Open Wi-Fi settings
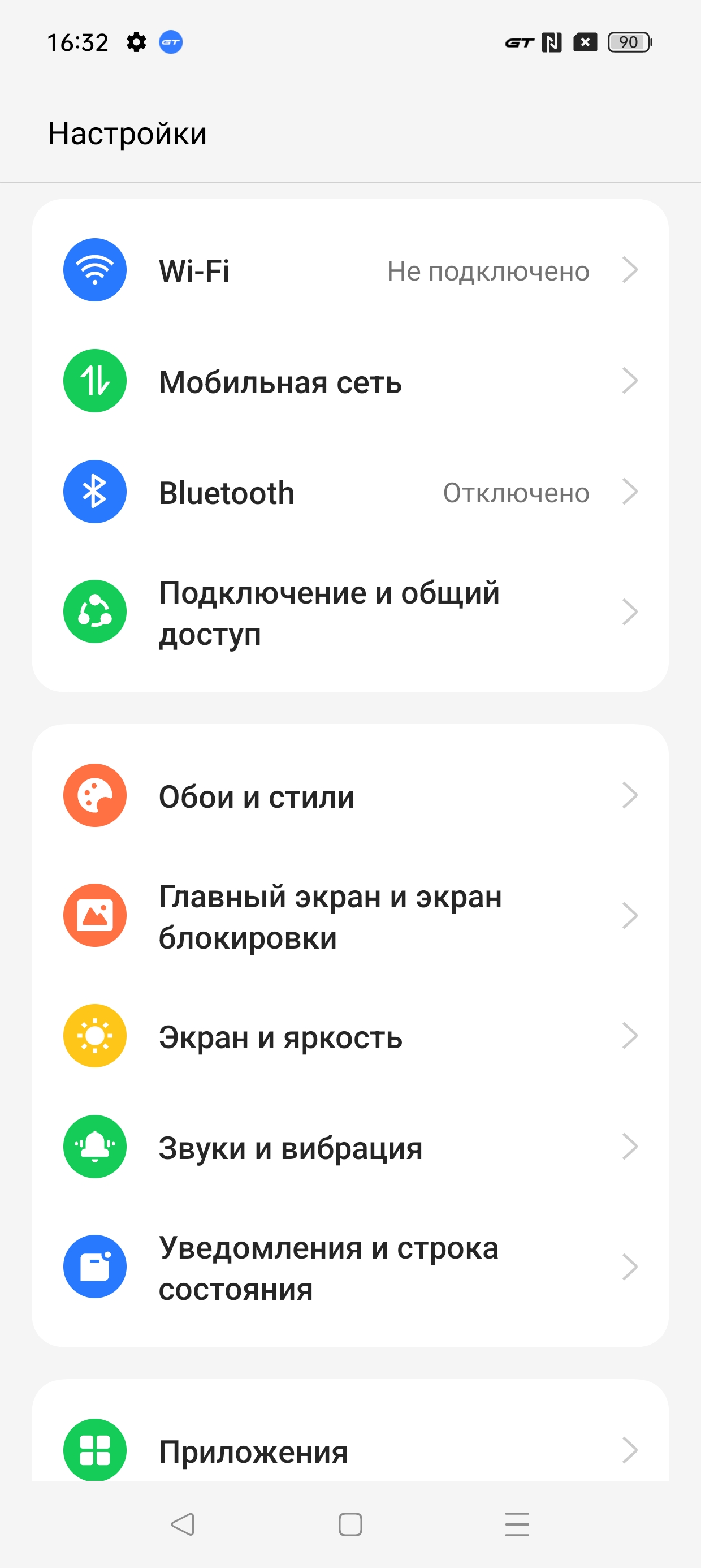This screenshot has width=701, height=1568. (350, 270)
